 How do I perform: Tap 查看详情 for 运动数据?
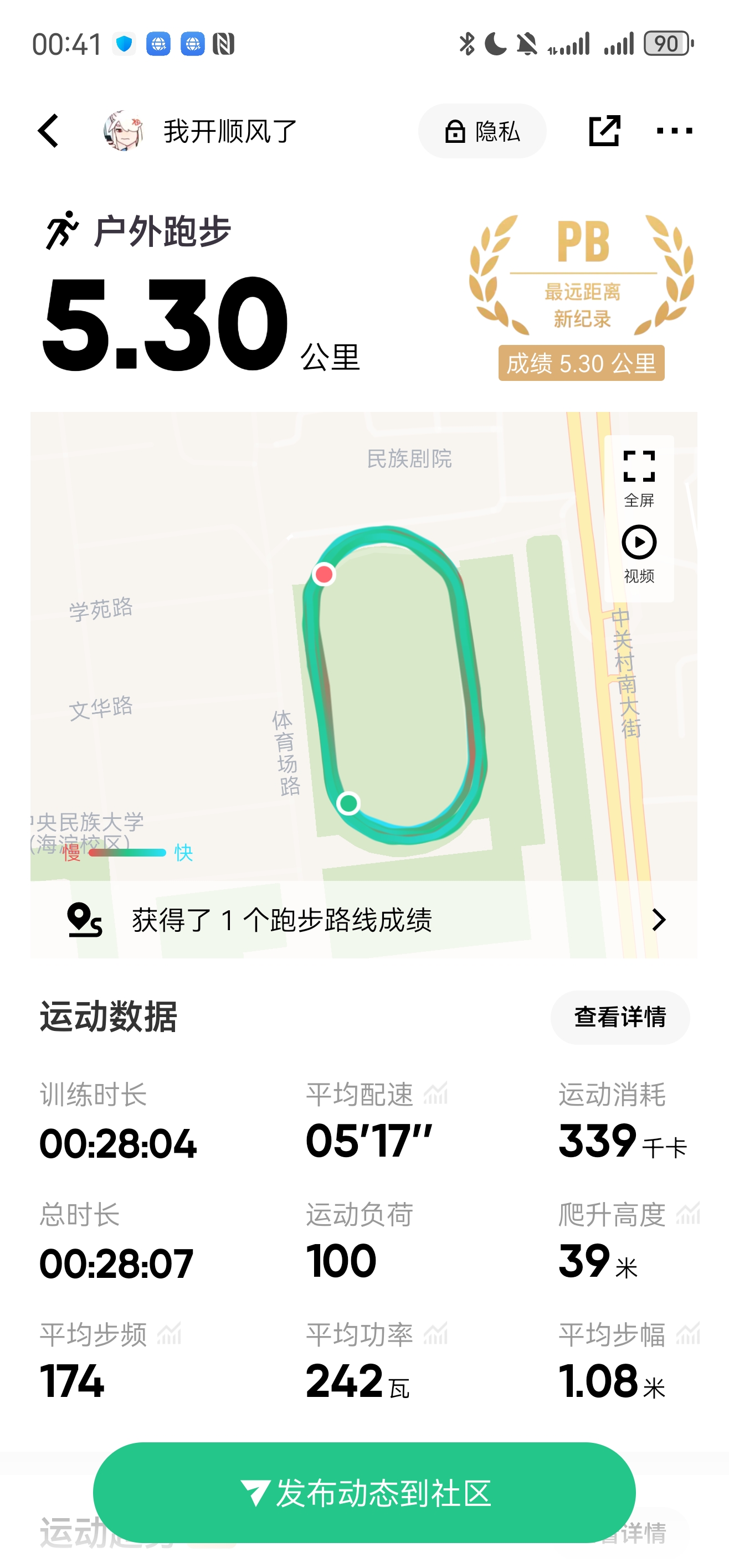click(x=620, y=1017)
